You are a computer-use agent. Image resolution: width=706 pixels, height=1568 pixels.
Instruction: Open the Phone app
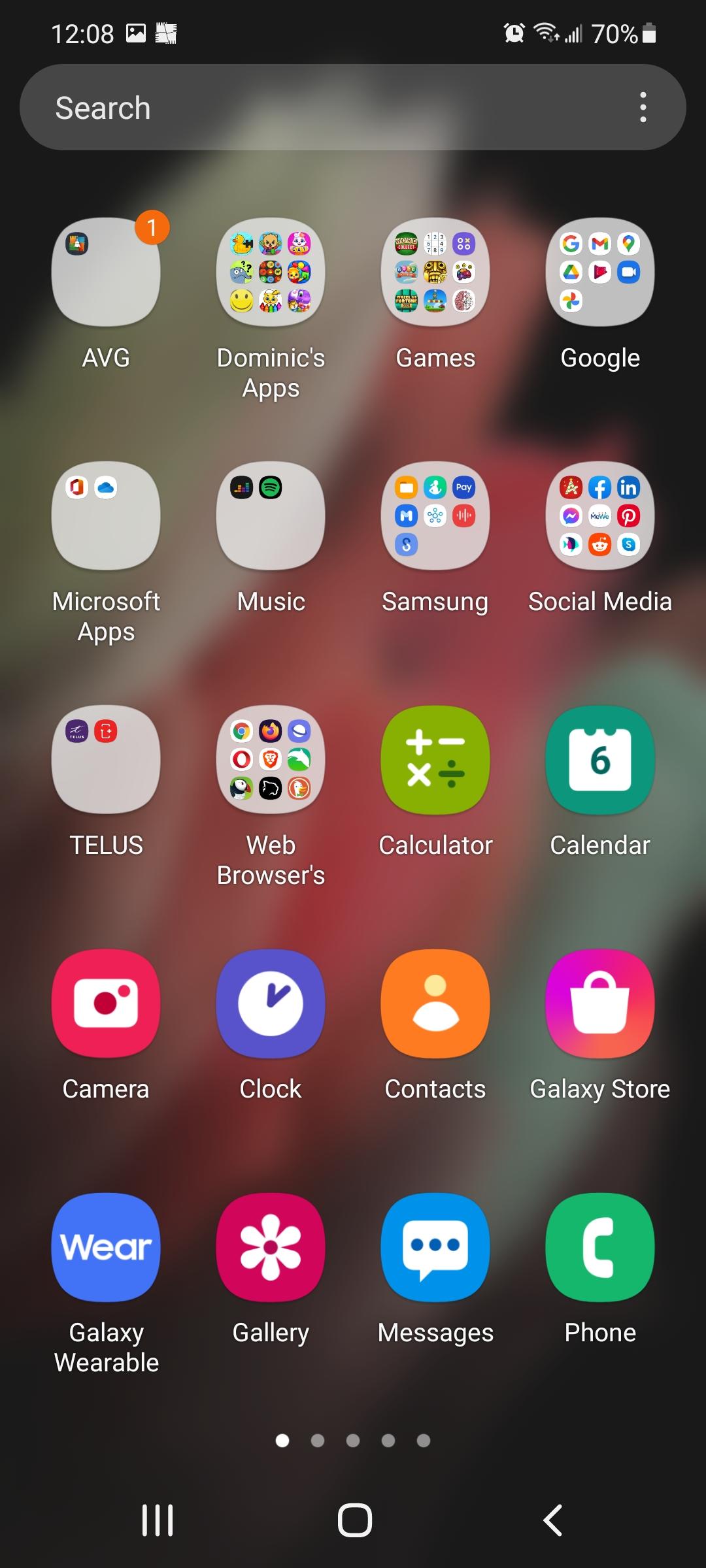[599, 1248]
